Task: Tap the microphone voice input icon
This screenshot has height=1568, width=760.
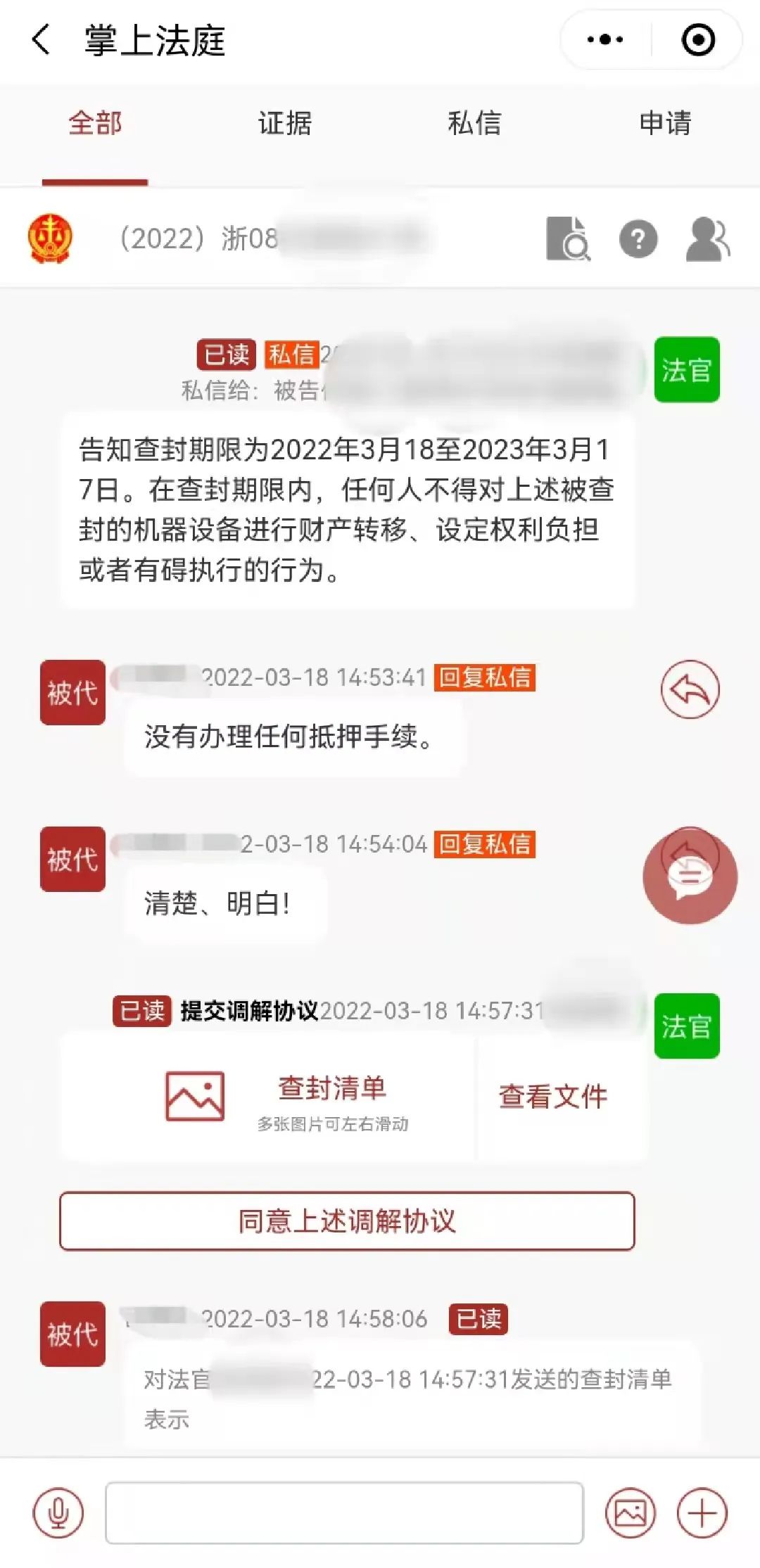Action: coord(58,1513)
